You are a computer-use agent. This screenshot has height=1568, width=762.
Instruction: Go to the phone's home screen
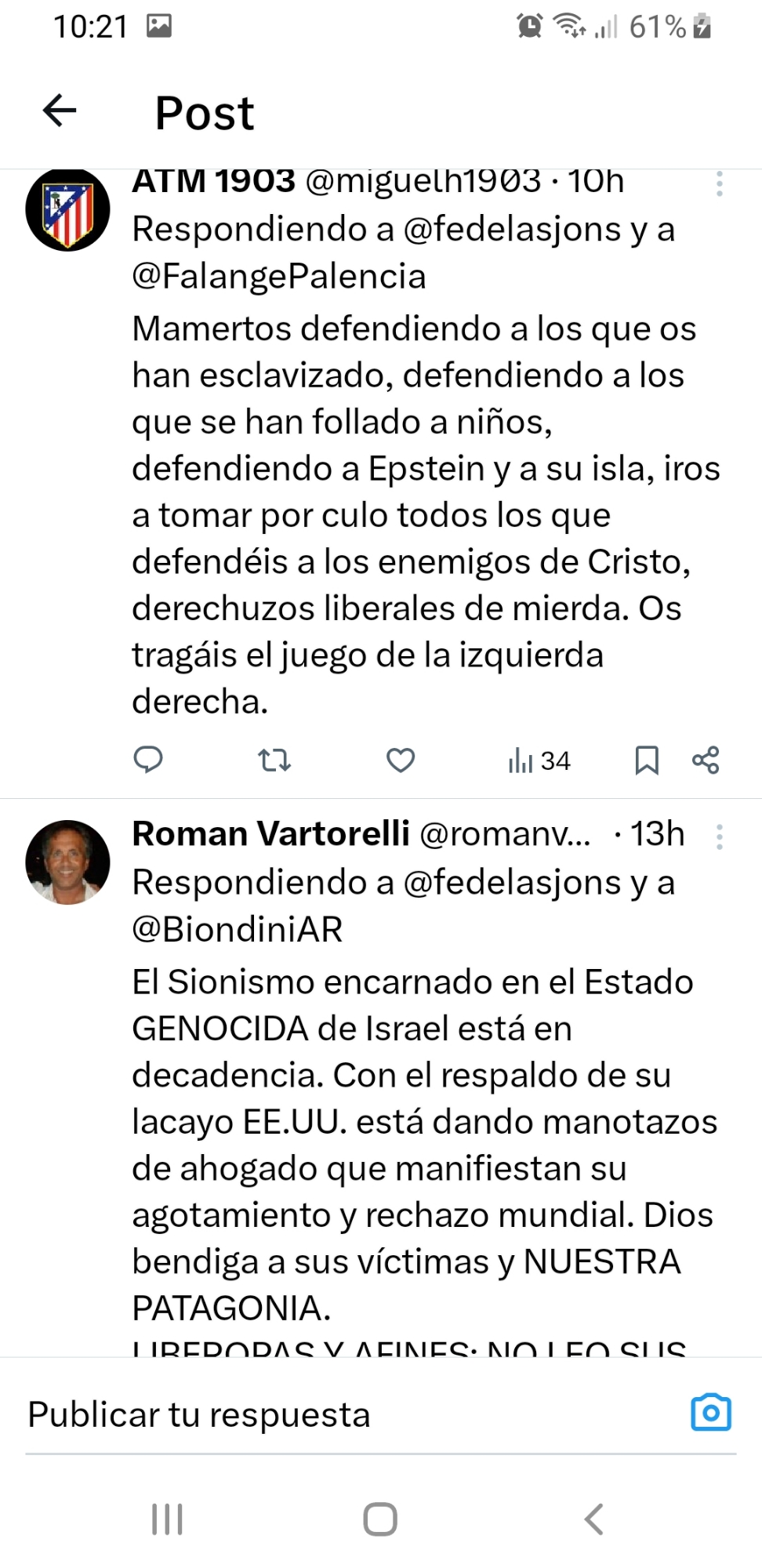pyautogui.click(x=380, y=1519)
